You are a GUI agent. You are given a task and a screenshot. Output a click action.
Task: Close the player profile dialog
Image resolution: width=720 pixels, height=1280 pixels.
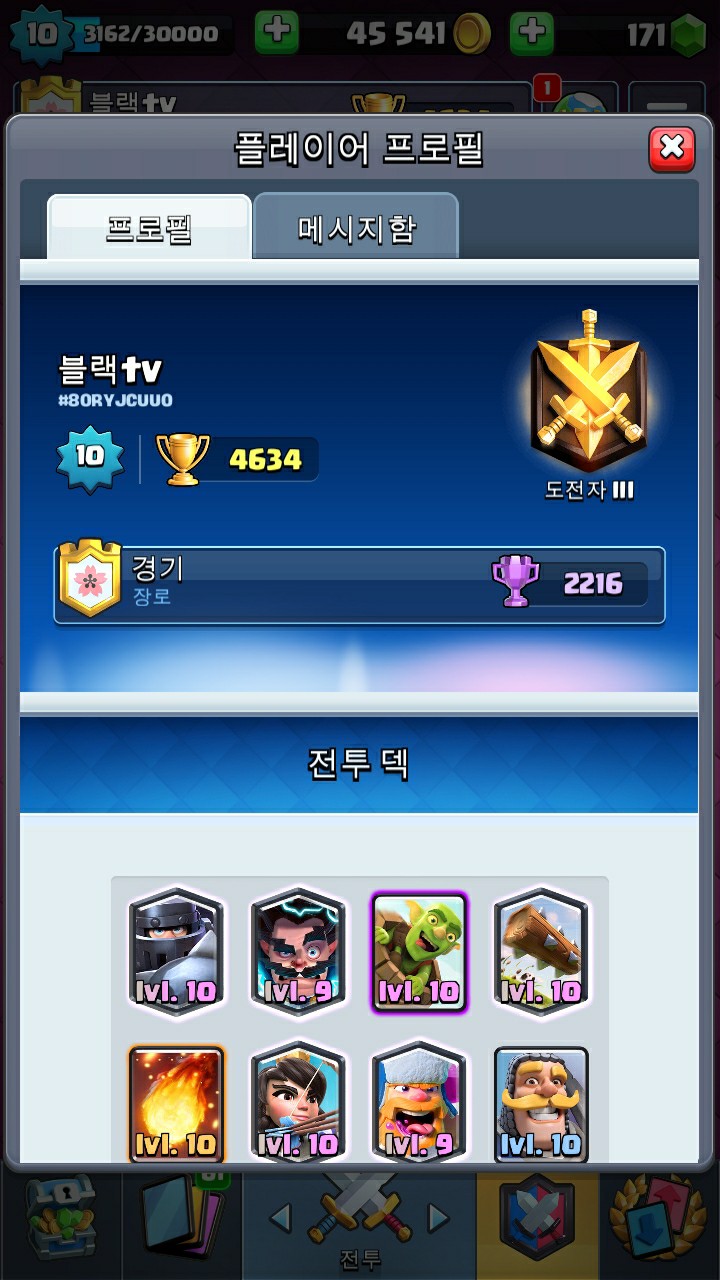pos(671,149)
